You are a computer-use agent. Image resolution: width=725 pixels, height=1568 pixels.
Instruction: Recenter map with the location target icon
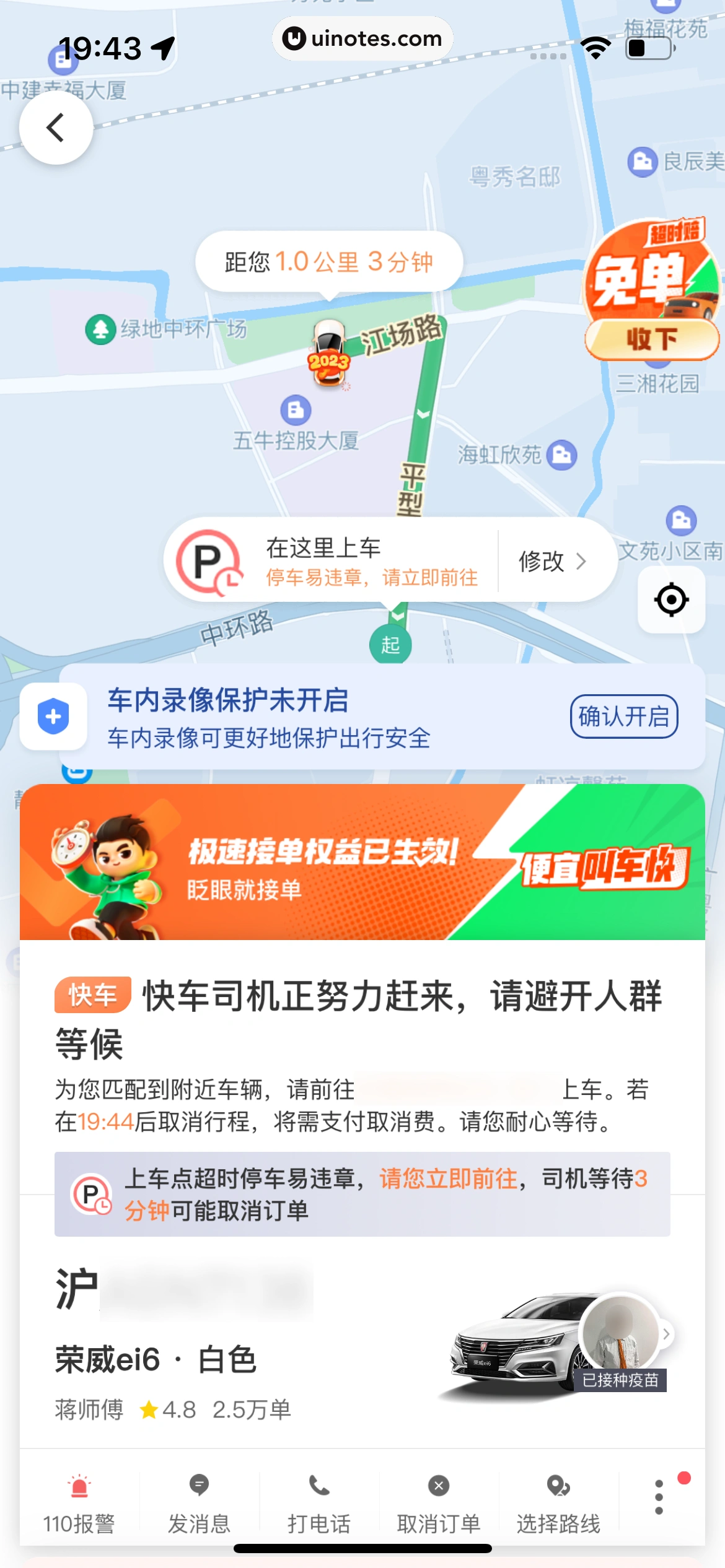671,599
